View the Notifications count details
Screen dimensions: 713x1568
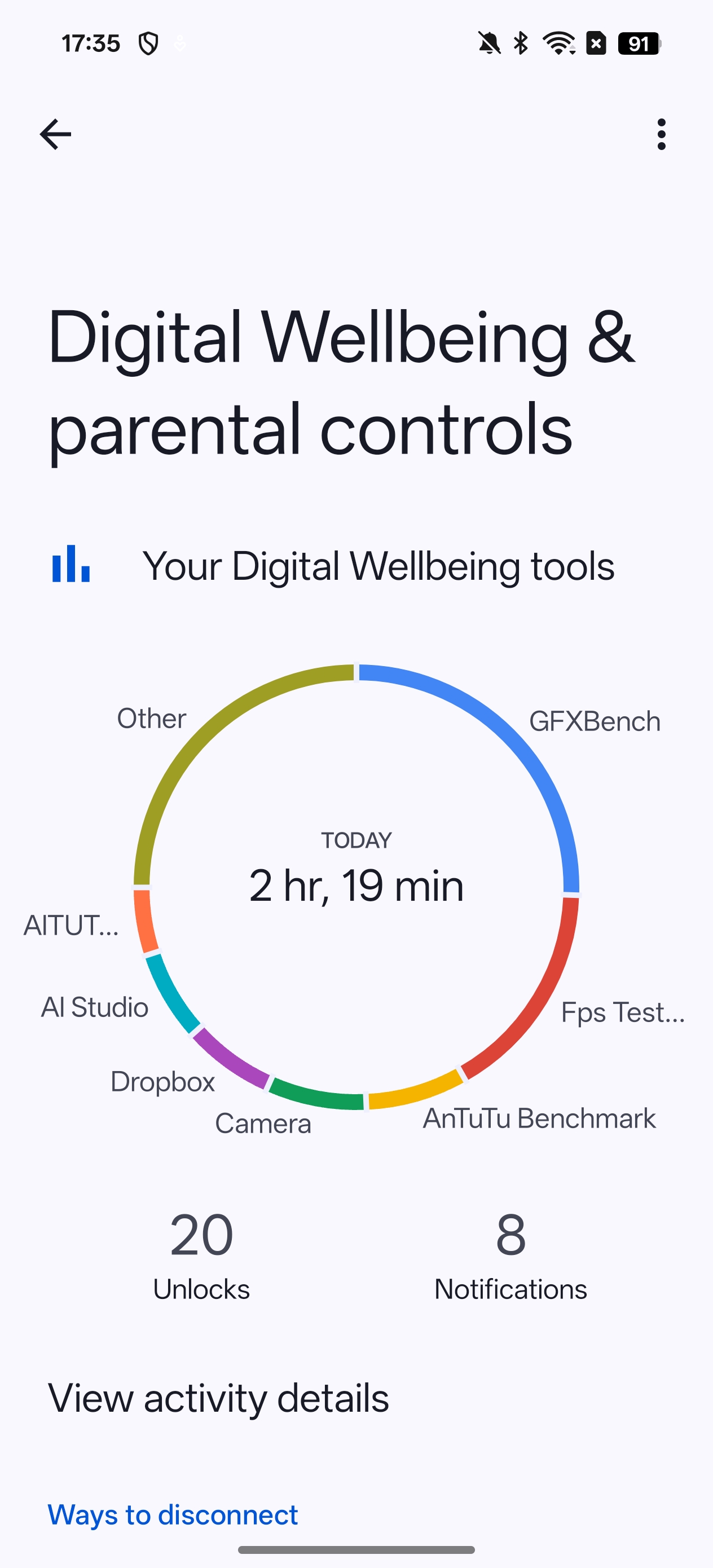click(x=510, y=1255)
